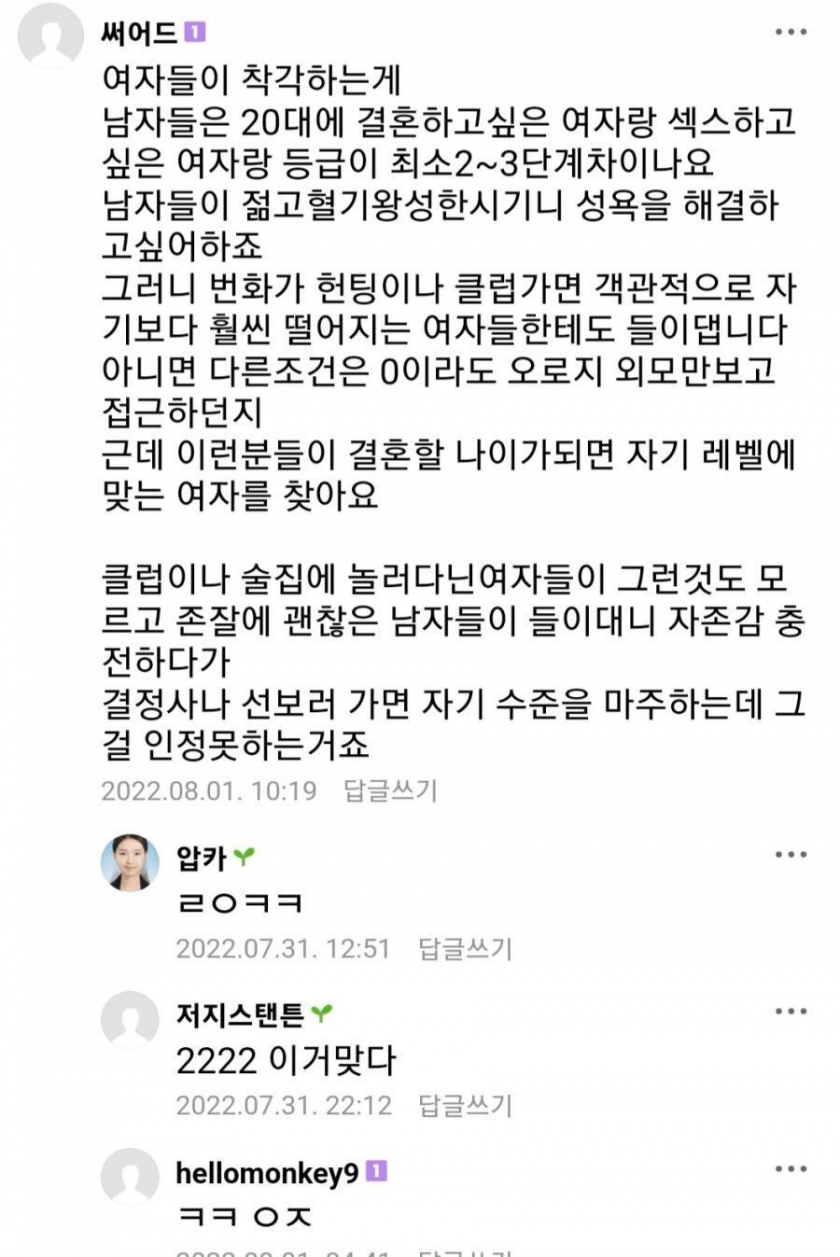Open the overflow menu on 써어드's comment
The image size is (840, 1257).
[790, 33]
